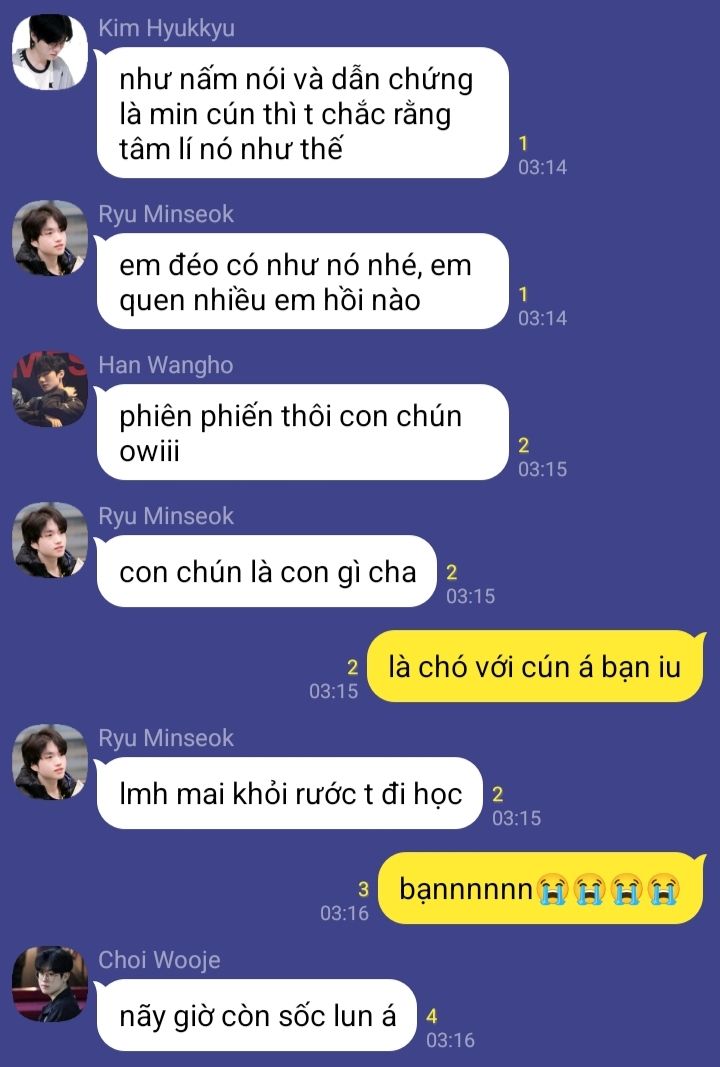Open Ryu Minseok's avatar beside "em đéo có" message

[49, 238]
